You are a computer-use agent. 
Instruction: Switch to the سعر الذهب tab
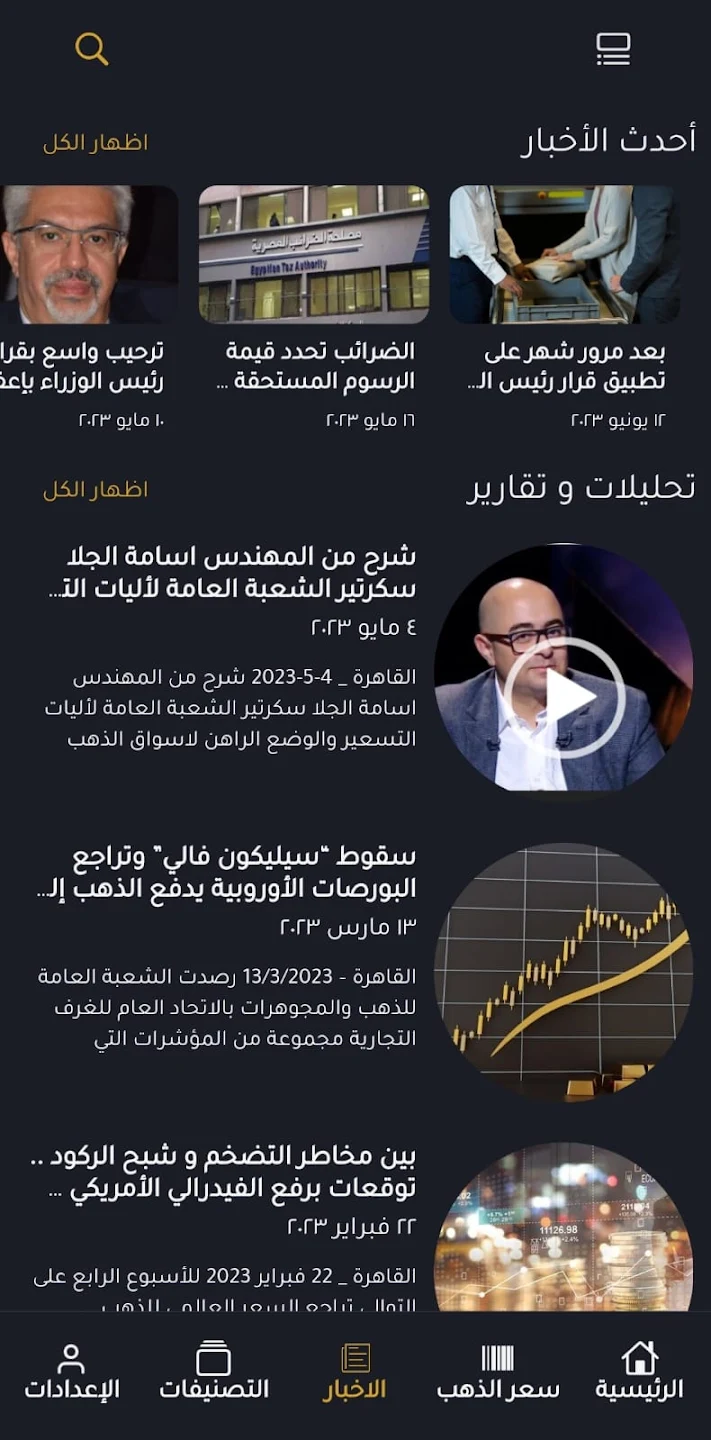pyautogui.click(x=497, y=1372)
